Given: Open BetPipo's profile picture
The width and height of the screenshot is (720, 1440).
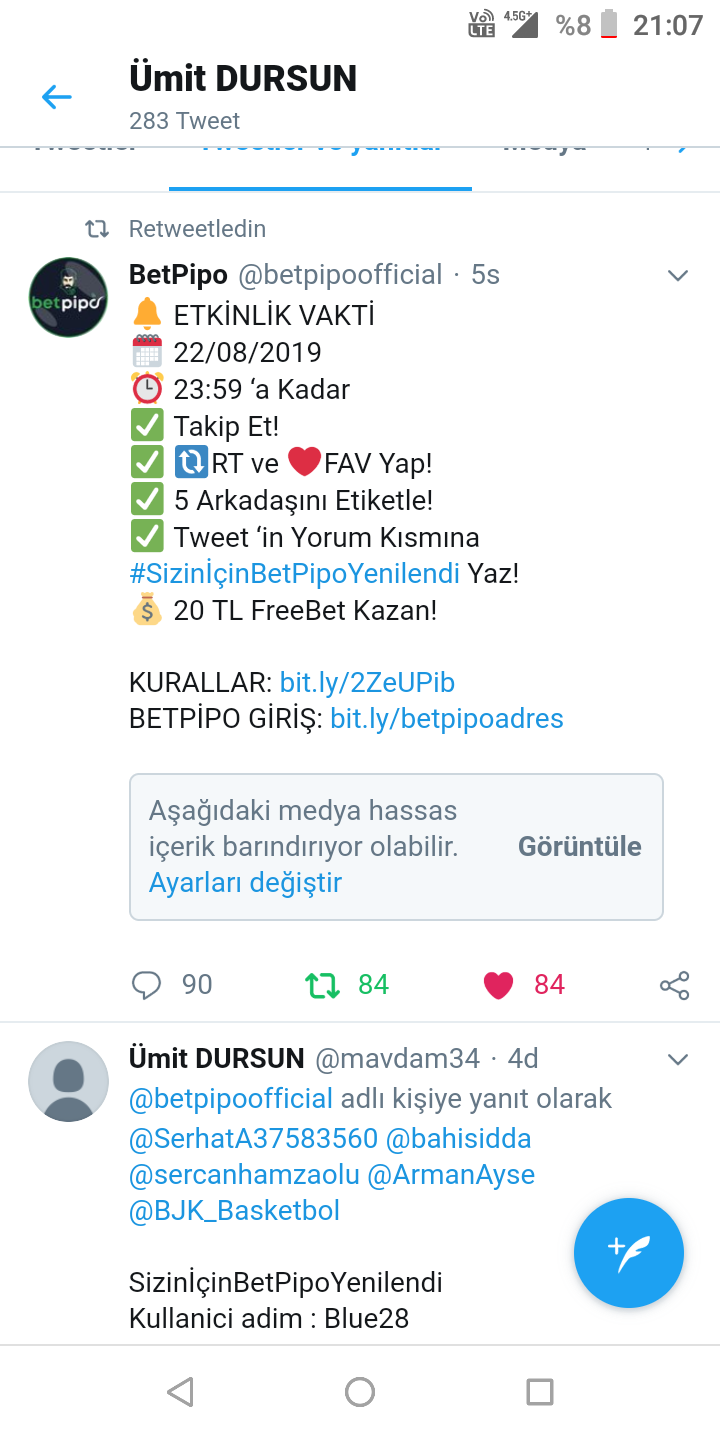Looking at the screenshot, I should click(x=68, y=297).
